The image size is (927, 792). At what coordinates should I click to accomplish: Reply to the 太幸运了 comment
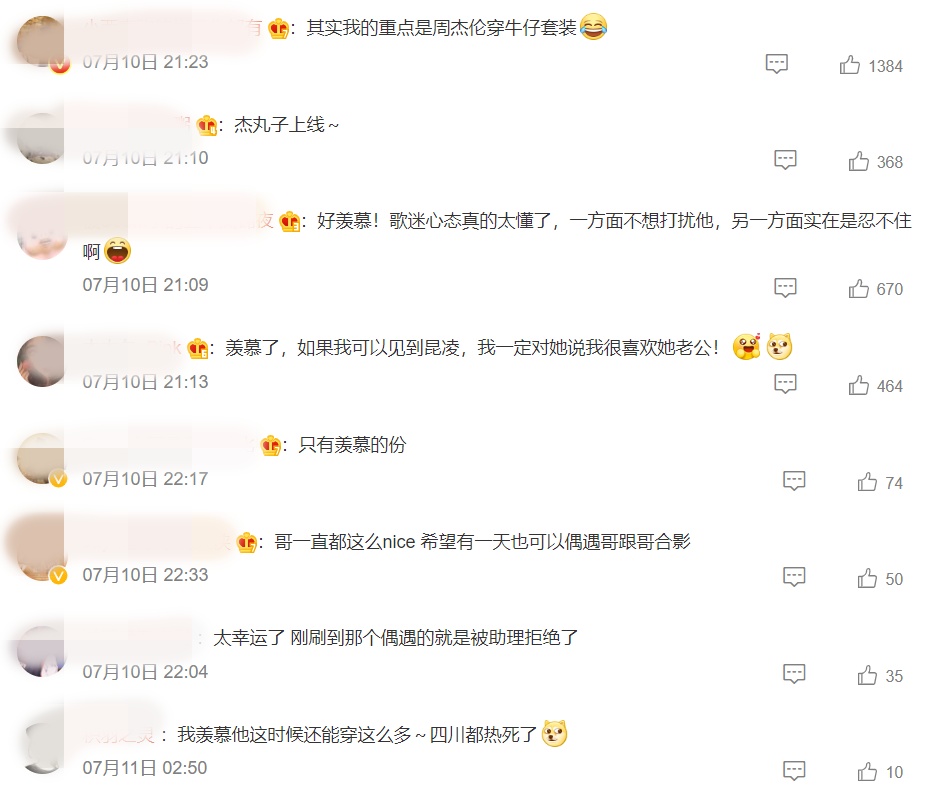pos(794,675)
